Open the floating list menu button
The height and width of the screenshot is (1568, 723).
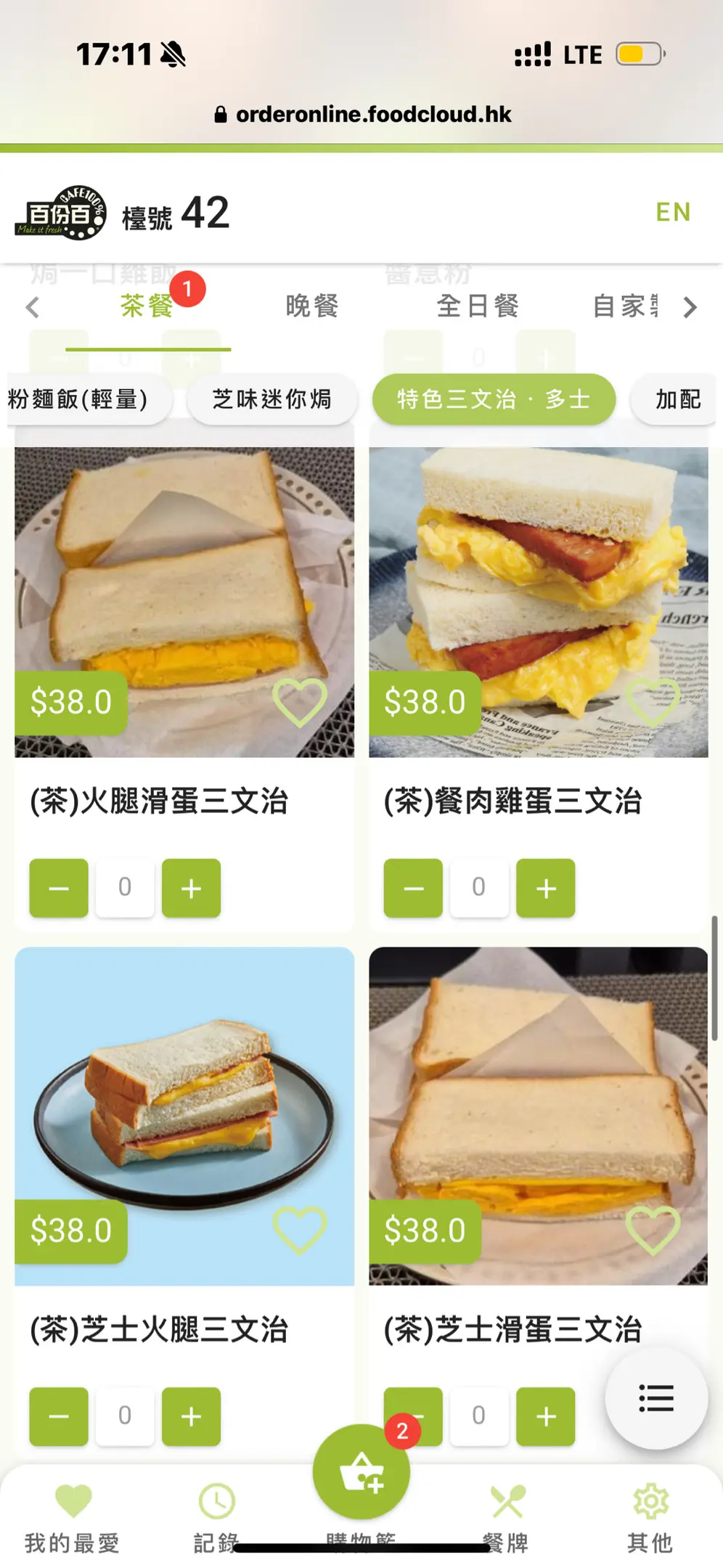(x=656, y=1398)
